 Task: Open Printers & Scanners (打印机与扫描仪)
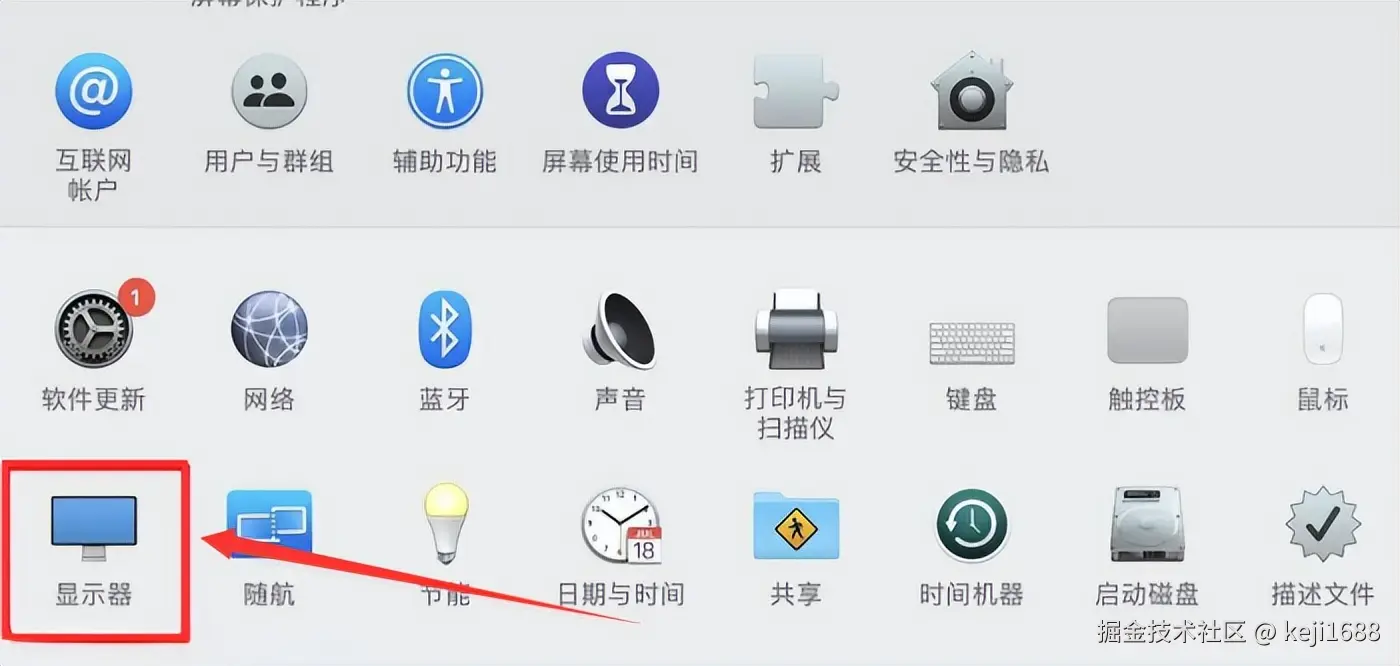point(796,330)
